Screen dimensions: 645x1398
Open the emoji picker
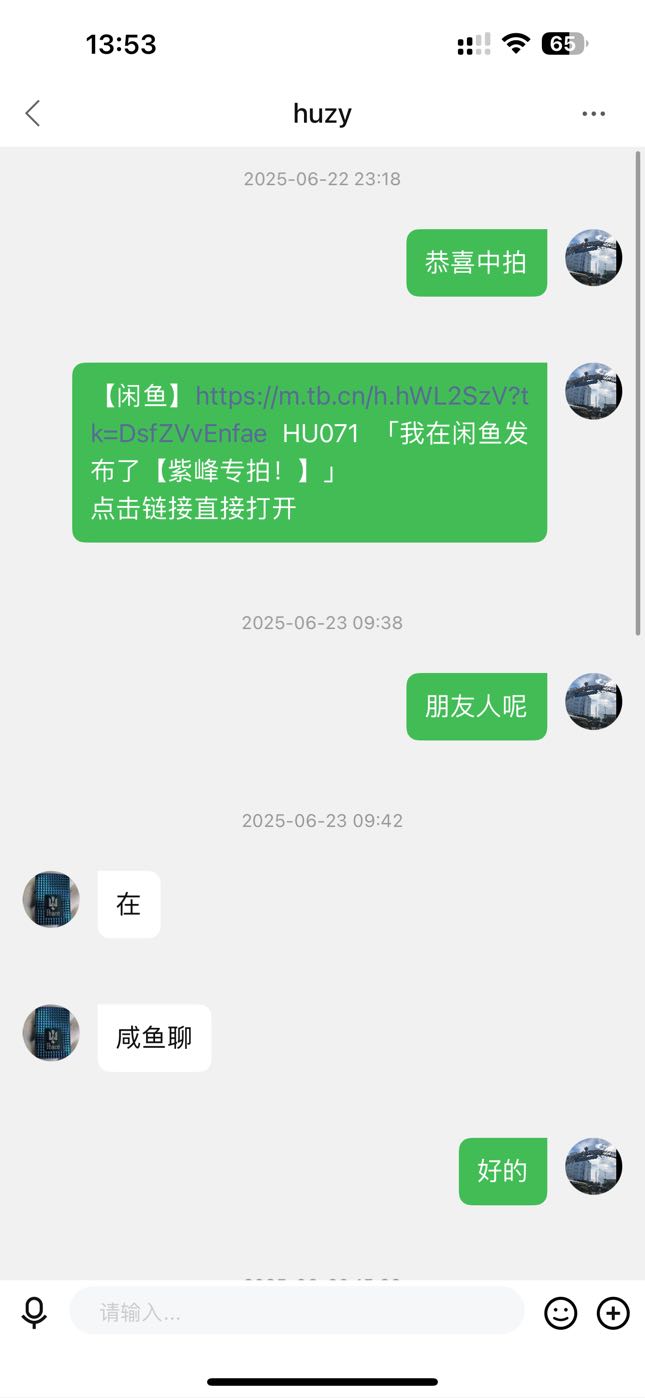(560, 1313)
